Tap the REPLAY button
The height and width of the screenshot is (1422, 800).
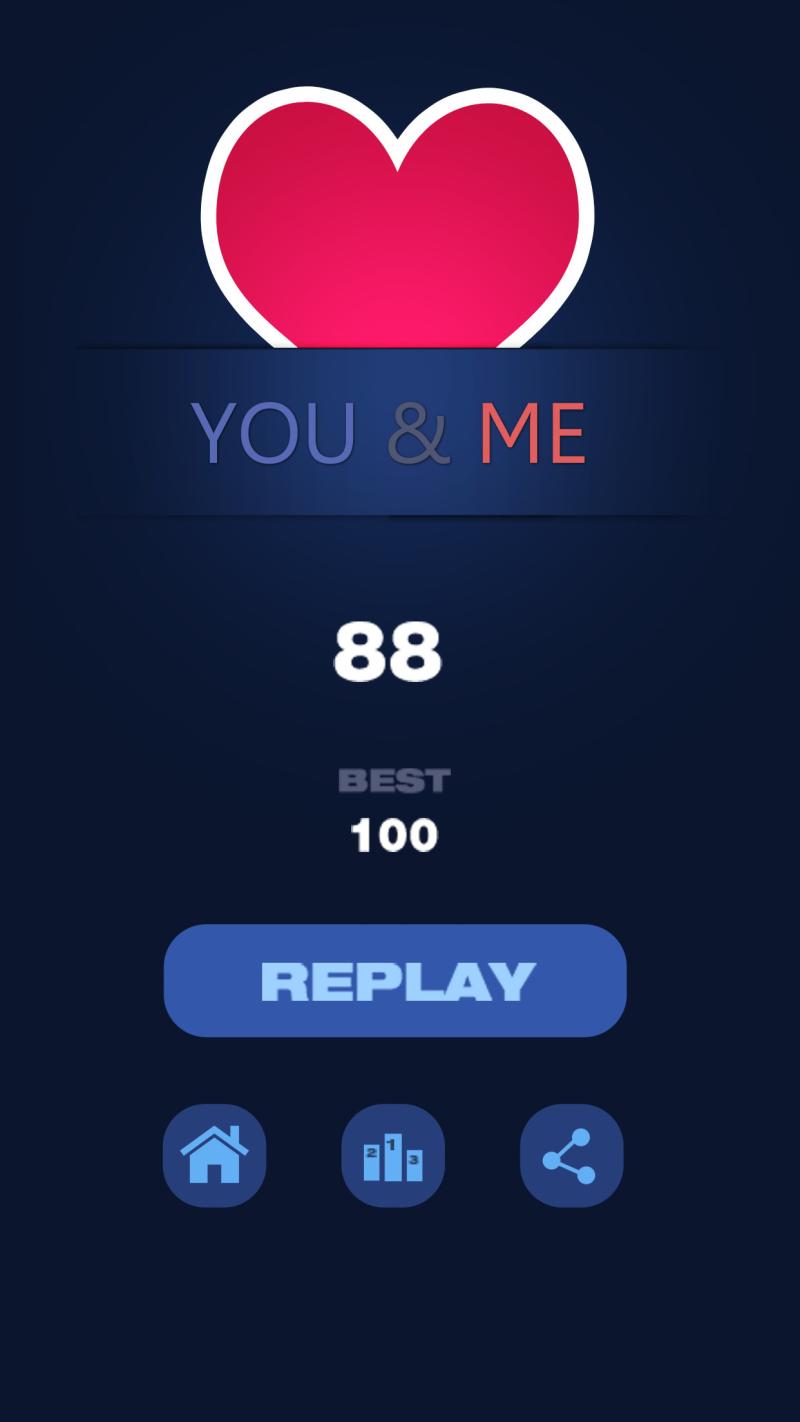[x=395, y=980]
